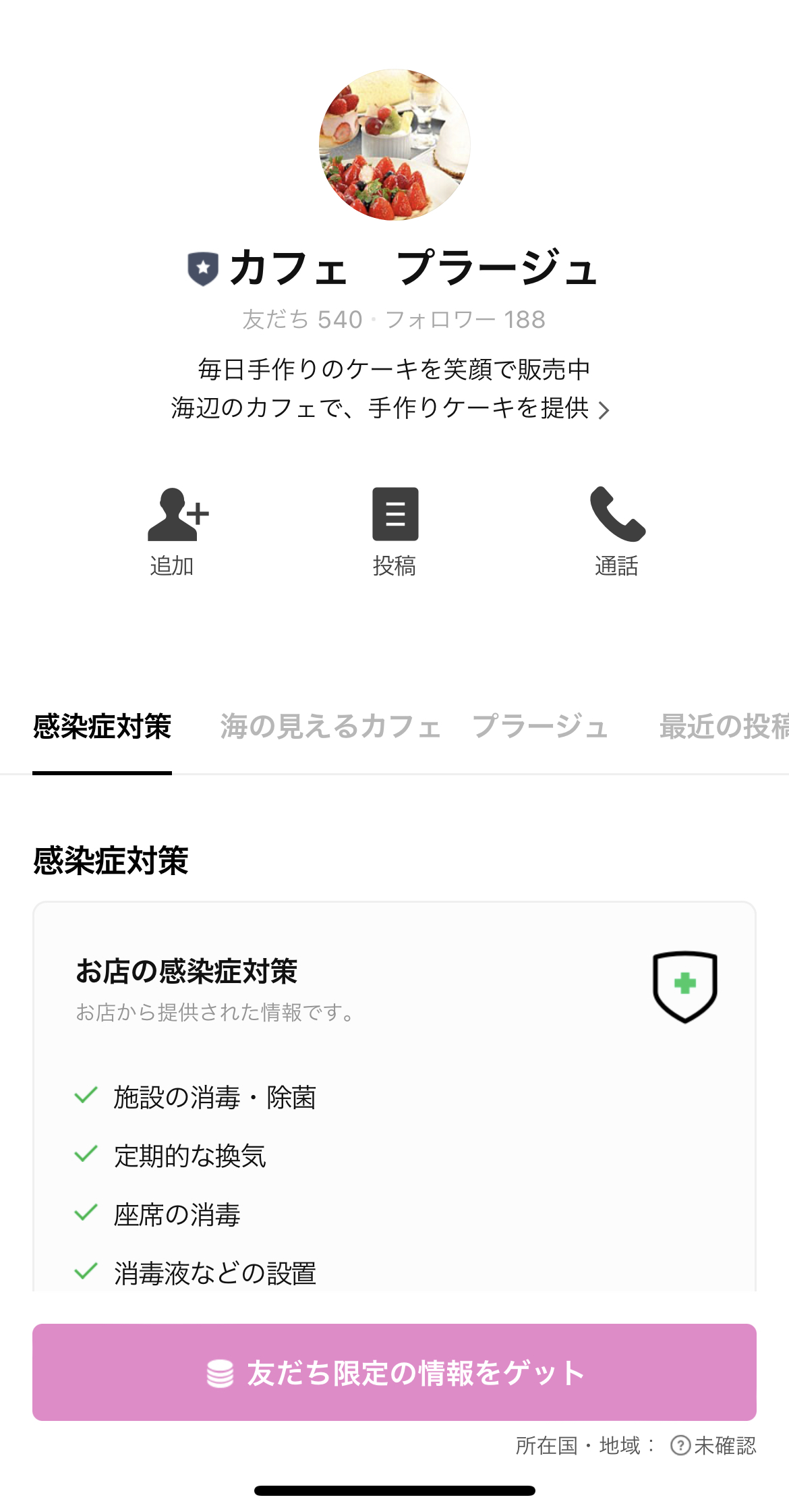Check the 座席の消毒 item
Viewport: 789px width, 1512px height.
pyautogui.click(x=177, y=1215)
